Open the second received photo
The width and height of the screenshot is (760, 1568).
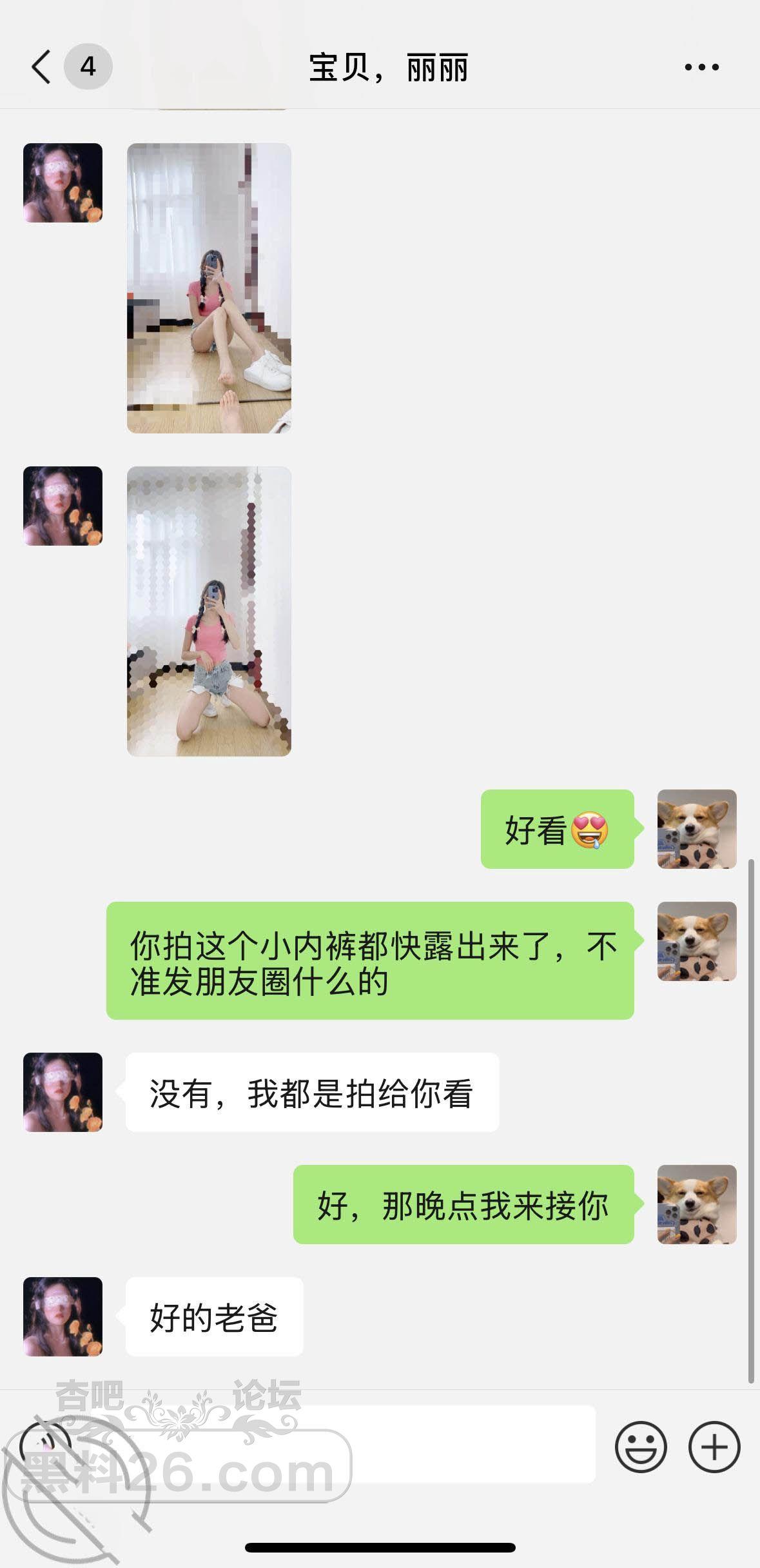[209, 611]
